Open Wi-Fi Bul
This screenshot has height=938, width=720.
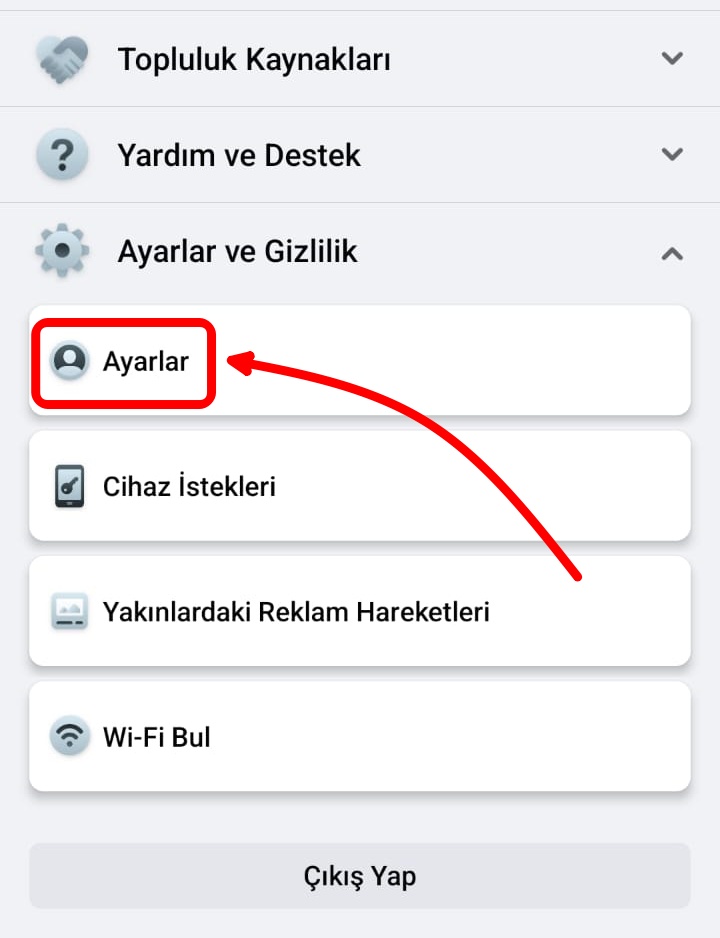(359, 737)
